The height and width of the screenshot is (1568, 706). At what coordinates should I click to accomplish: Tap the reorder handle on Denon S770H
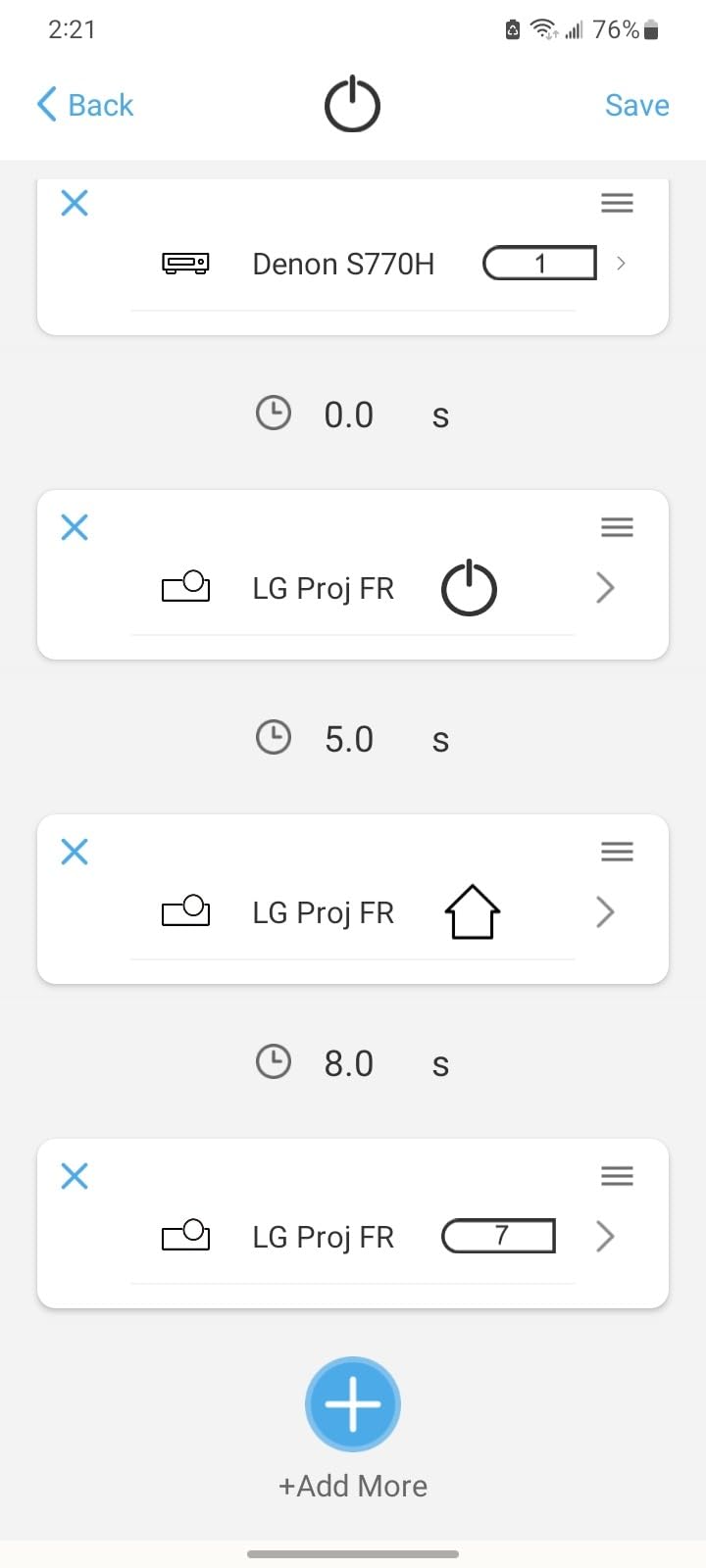pyautogui.click(x=617, y=203)
